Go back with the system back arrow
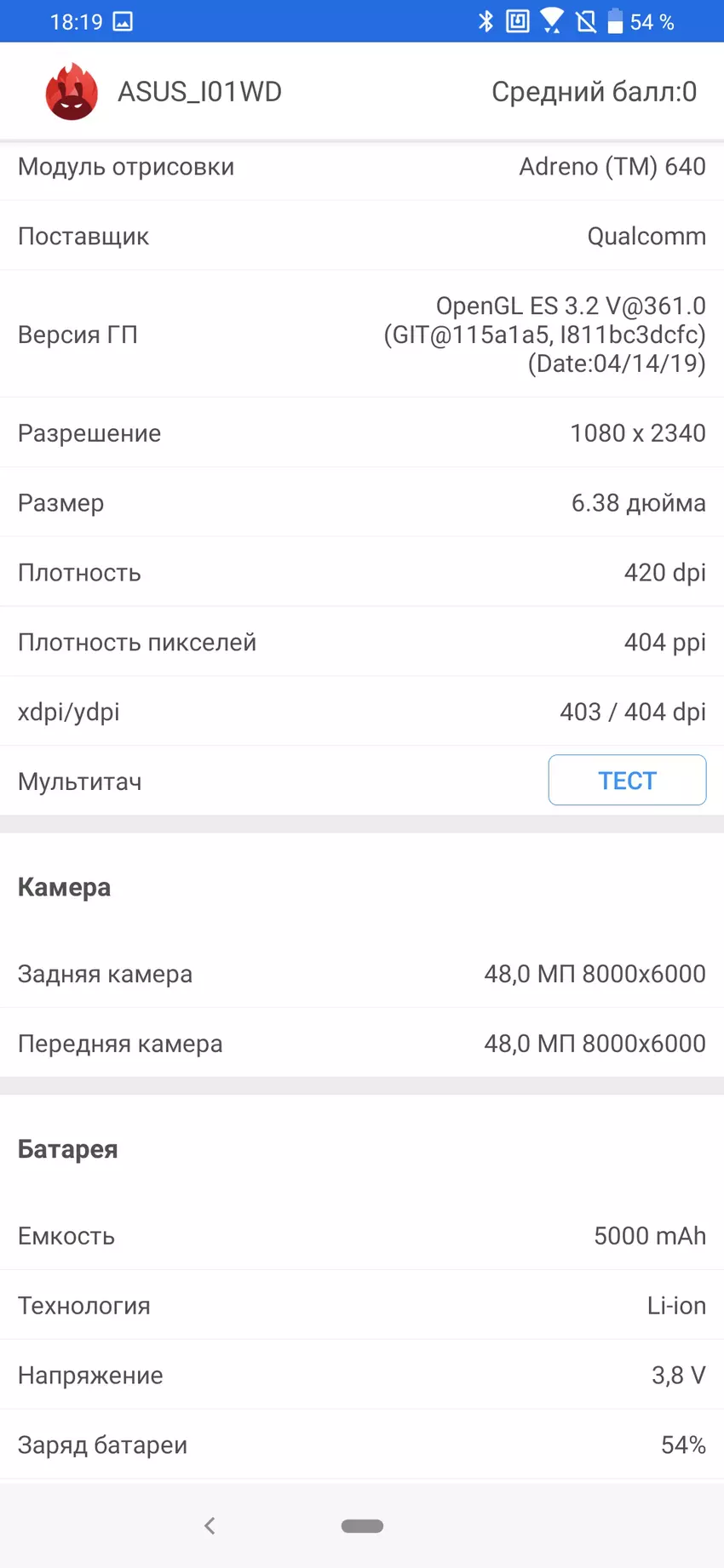 pos(210,1525)
